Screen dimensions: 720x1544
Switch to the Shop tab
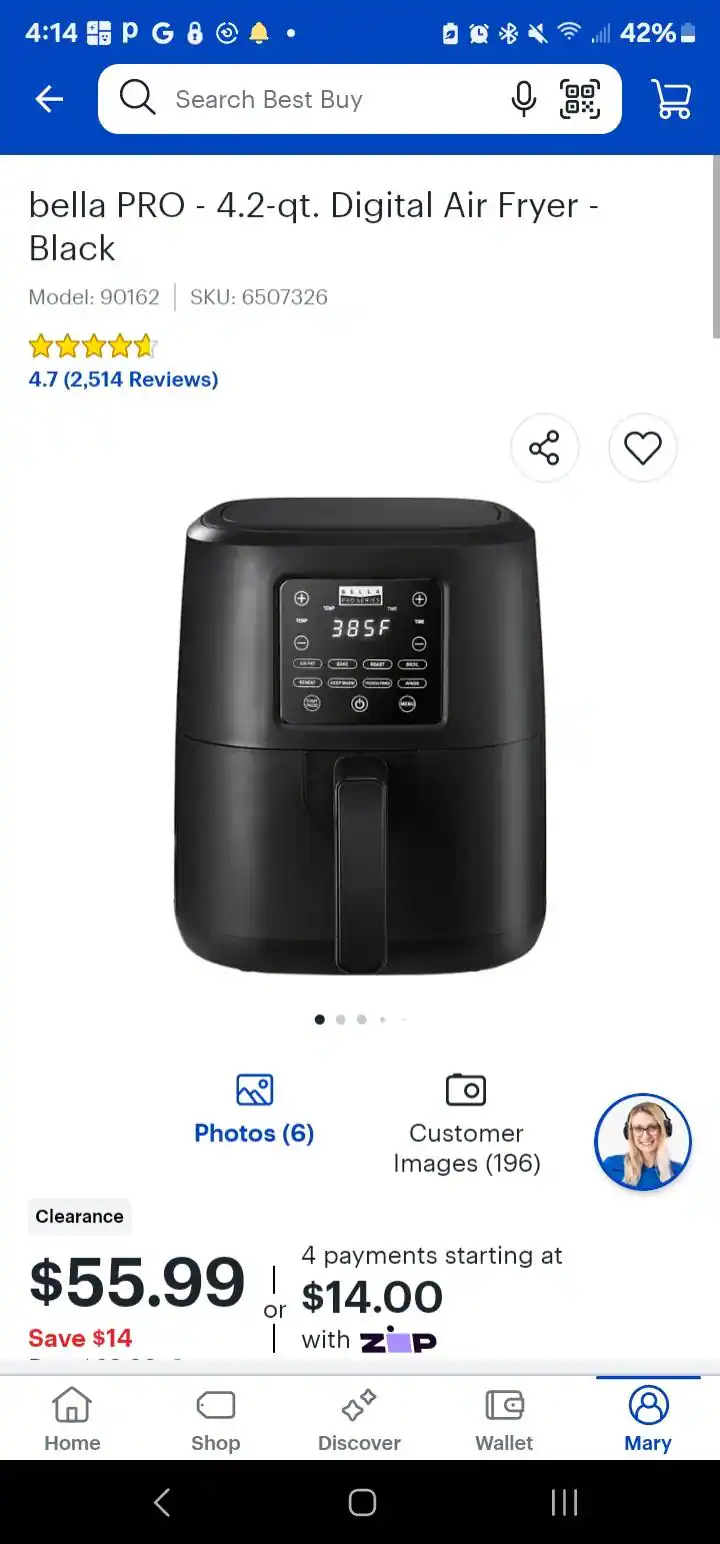coord(216,1419)
